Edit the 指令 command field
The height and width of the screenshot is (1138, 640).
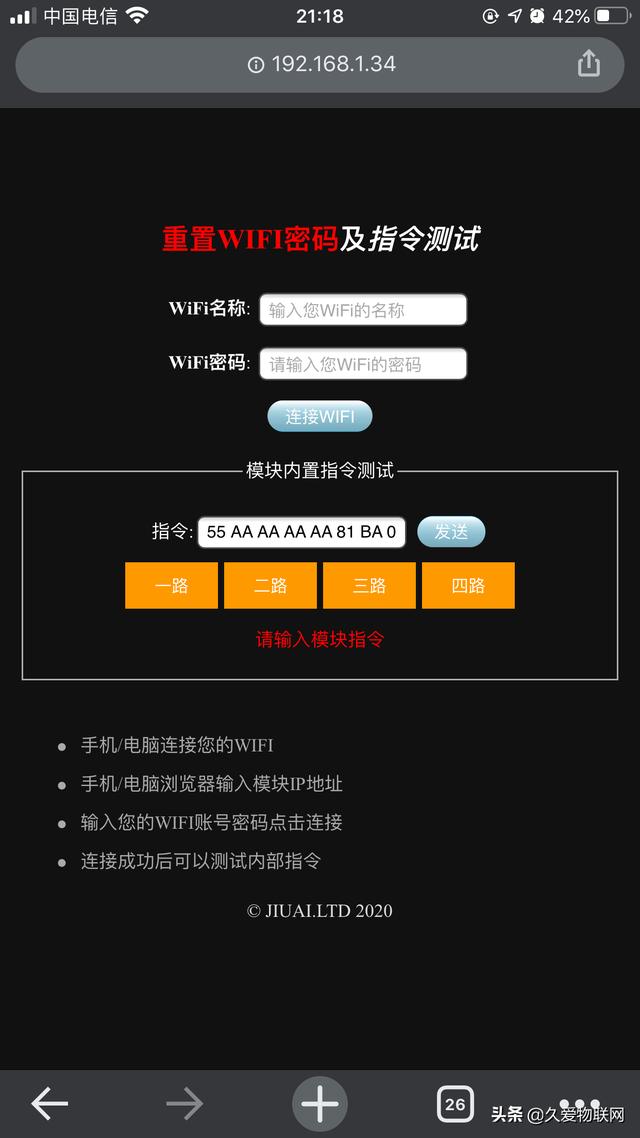pos(301,532)
